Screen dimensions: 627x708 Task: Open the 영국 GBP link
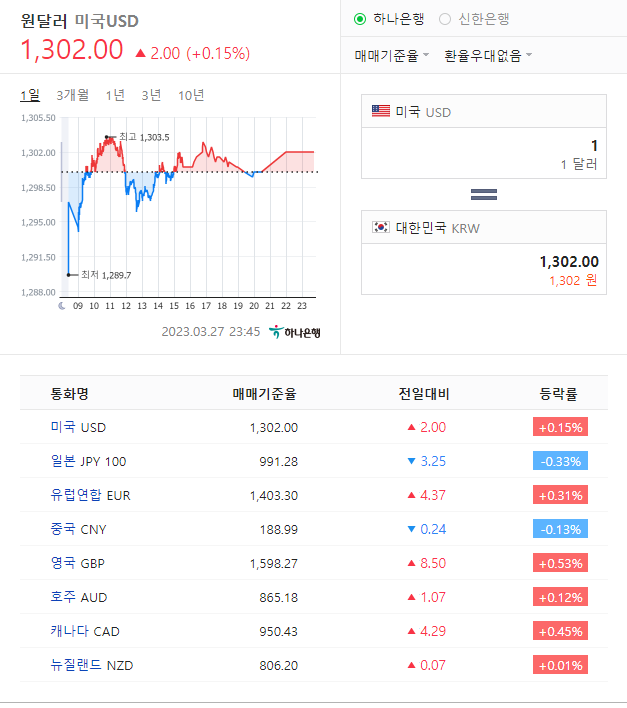(x=77, y=563)
